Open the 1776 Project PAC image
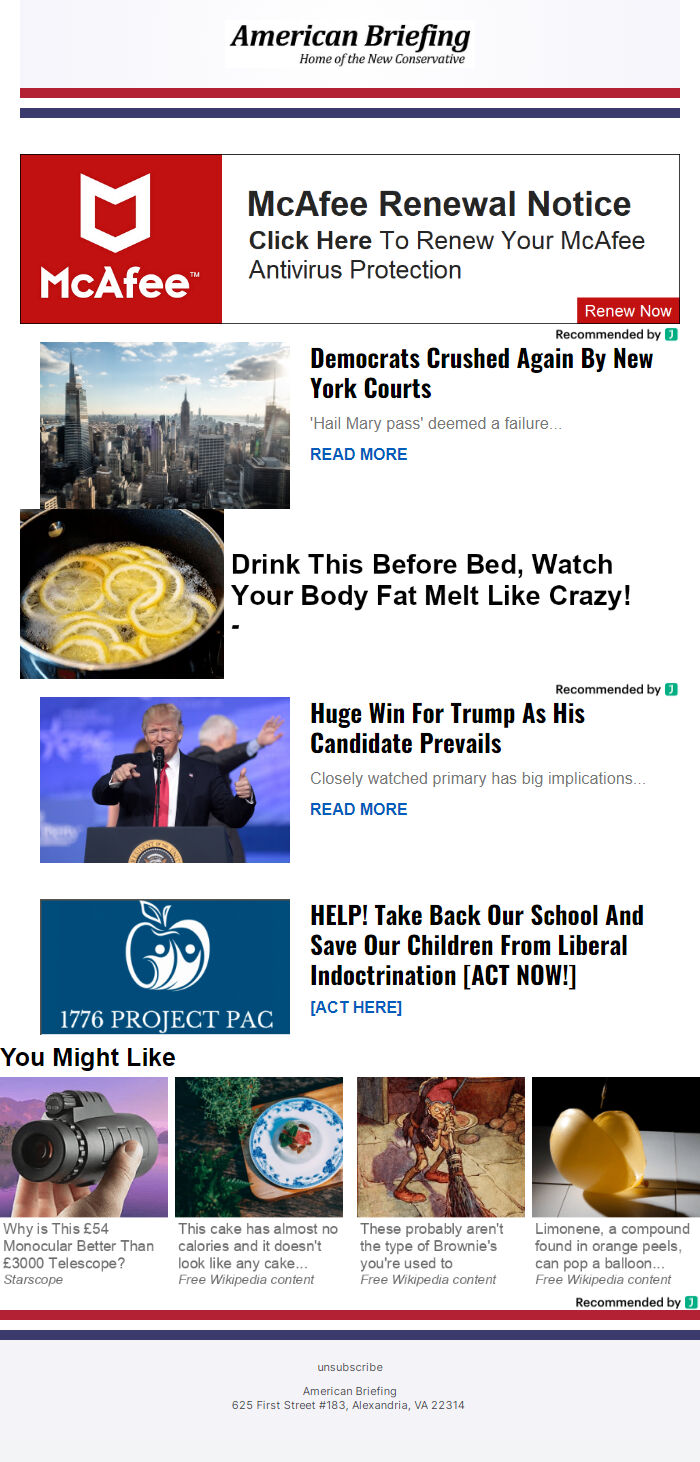The width and height of the screenshot is (700, 1462). (x=165, y=966)
